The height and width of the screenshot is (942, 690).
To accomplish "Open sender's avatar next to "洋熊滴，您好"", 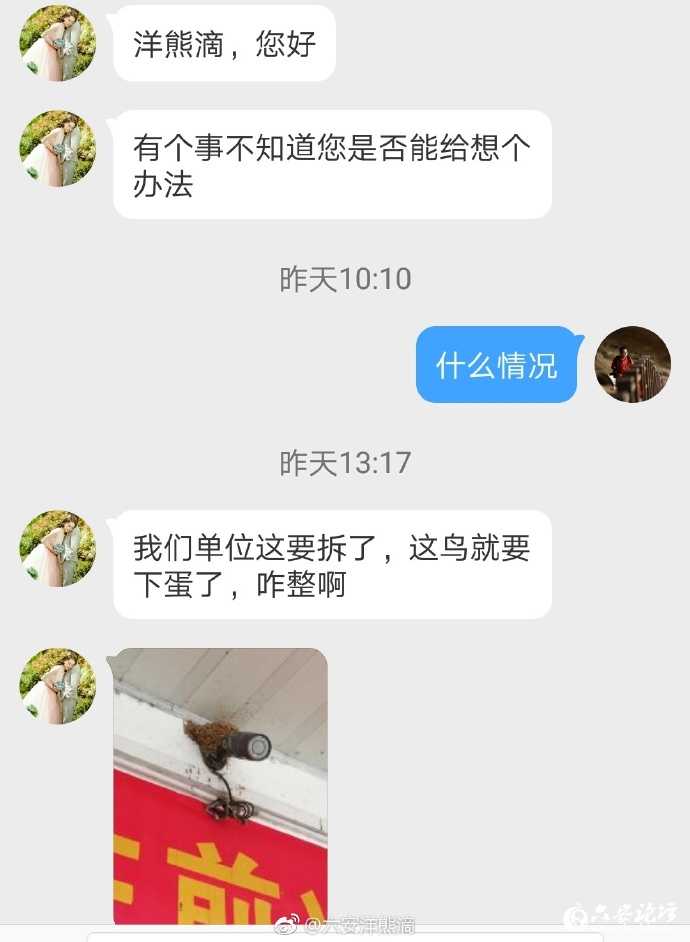I will 58,42.
